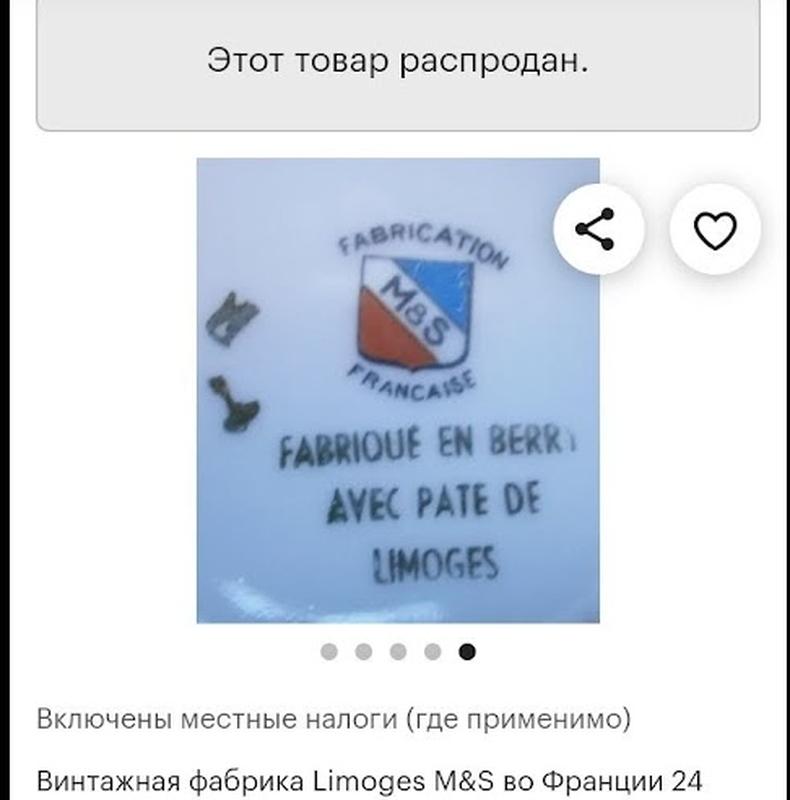Jump to the first photo using the page dots
This screenshot has height=800, width=790.
[x=329, y=653]
